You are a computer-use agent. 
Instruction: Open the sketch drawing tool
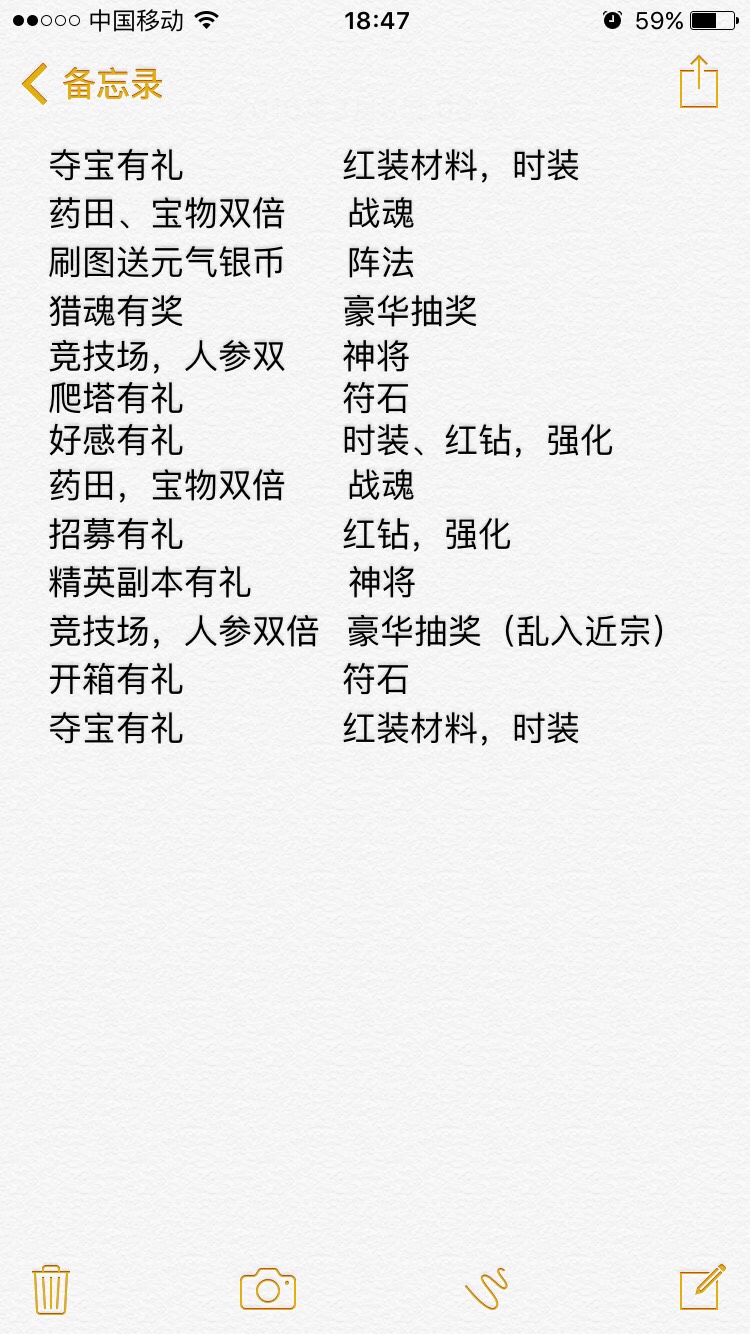pos(487,1289)
